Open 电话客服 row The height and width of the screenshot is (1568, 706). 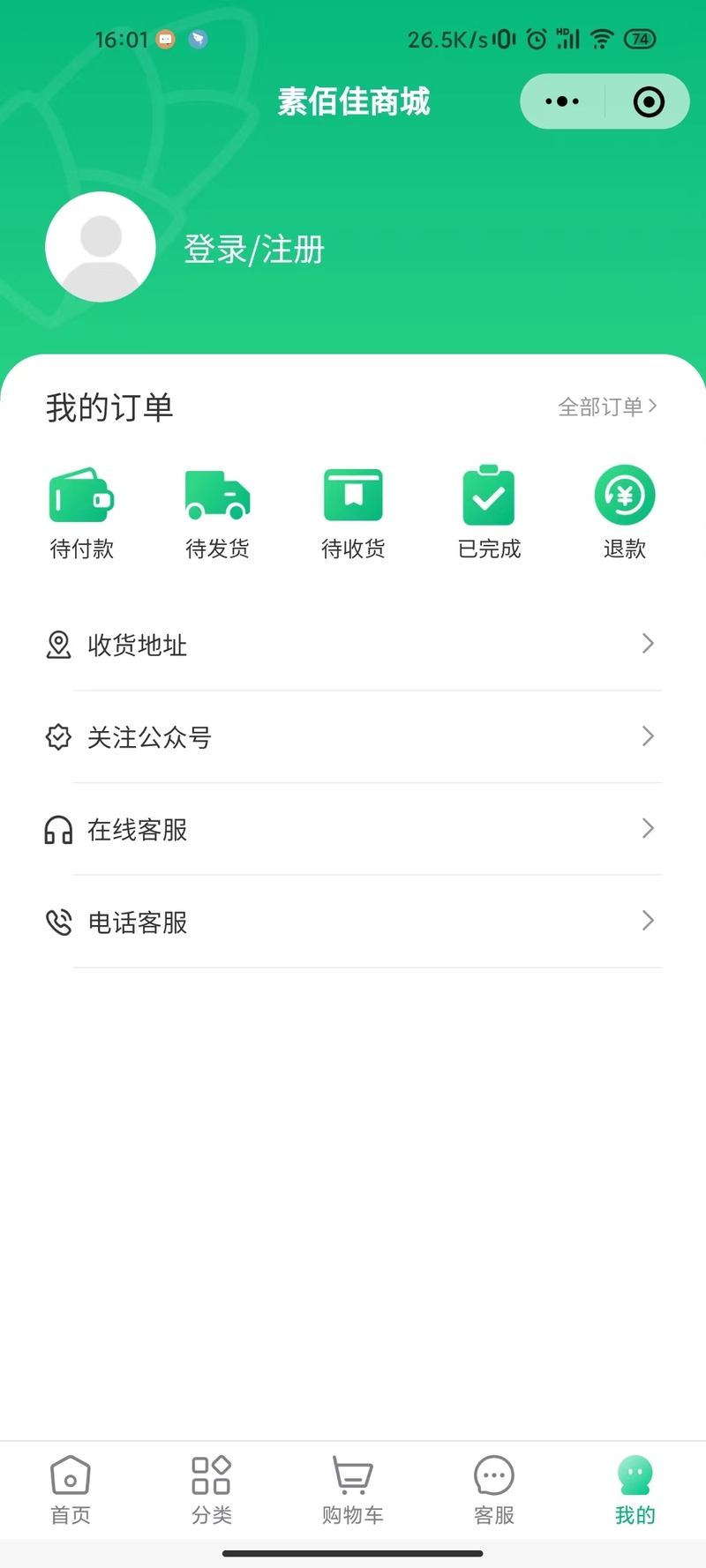(353, 922)
